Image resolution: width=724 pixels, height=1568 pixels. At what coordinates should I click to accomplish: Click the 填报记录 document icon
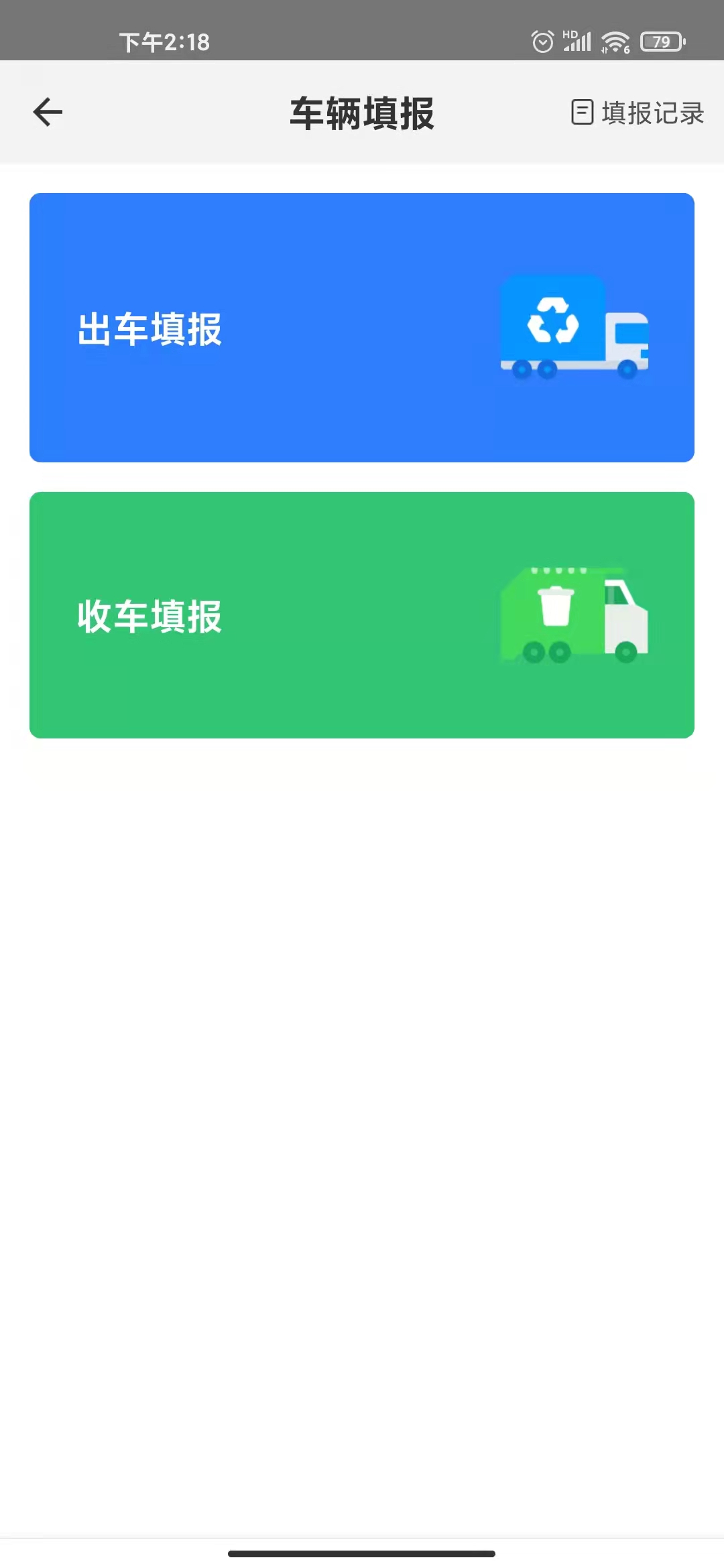(582, 113)
